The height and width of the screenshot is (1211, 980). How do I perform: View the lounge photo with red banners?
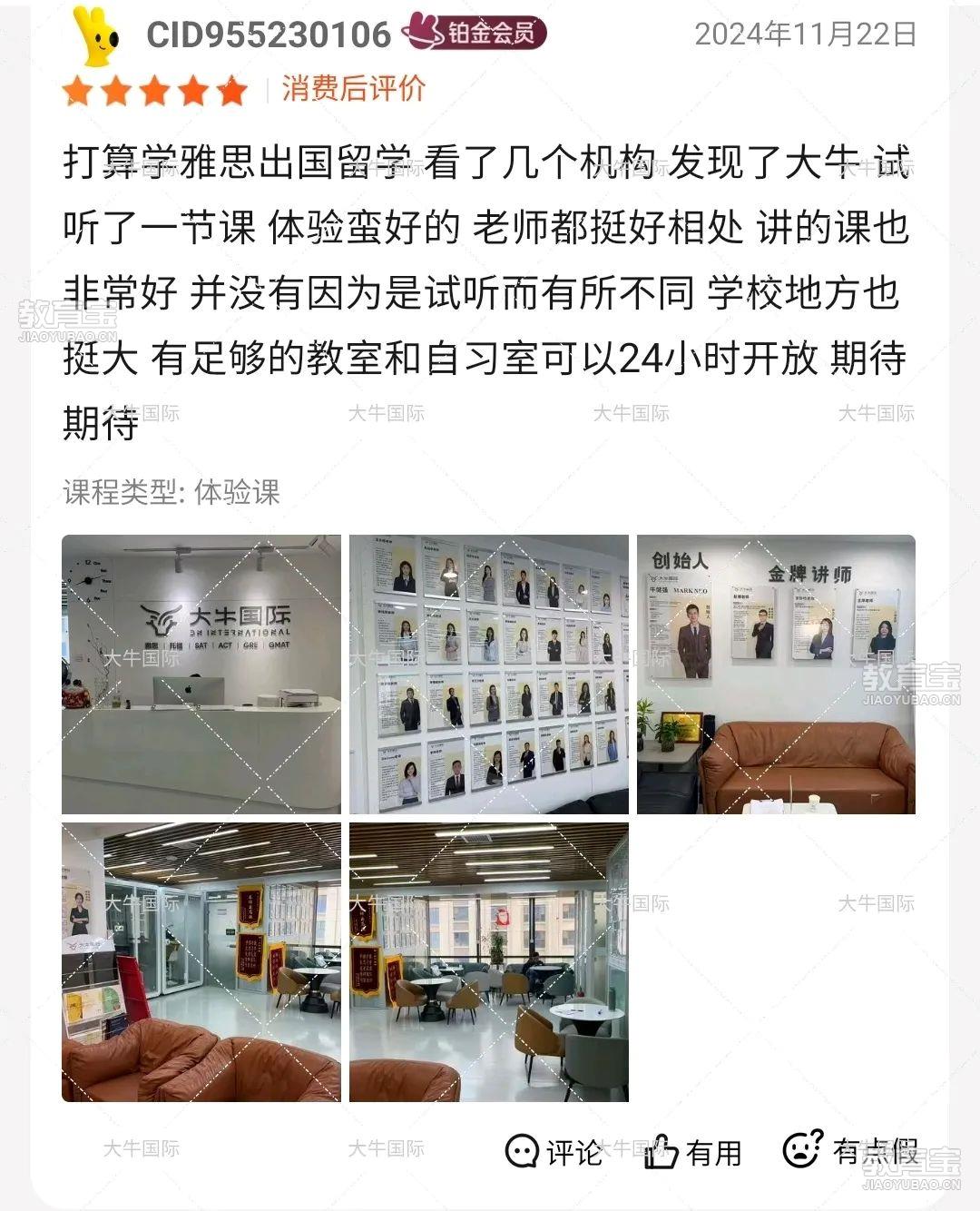tap(201, 962)
